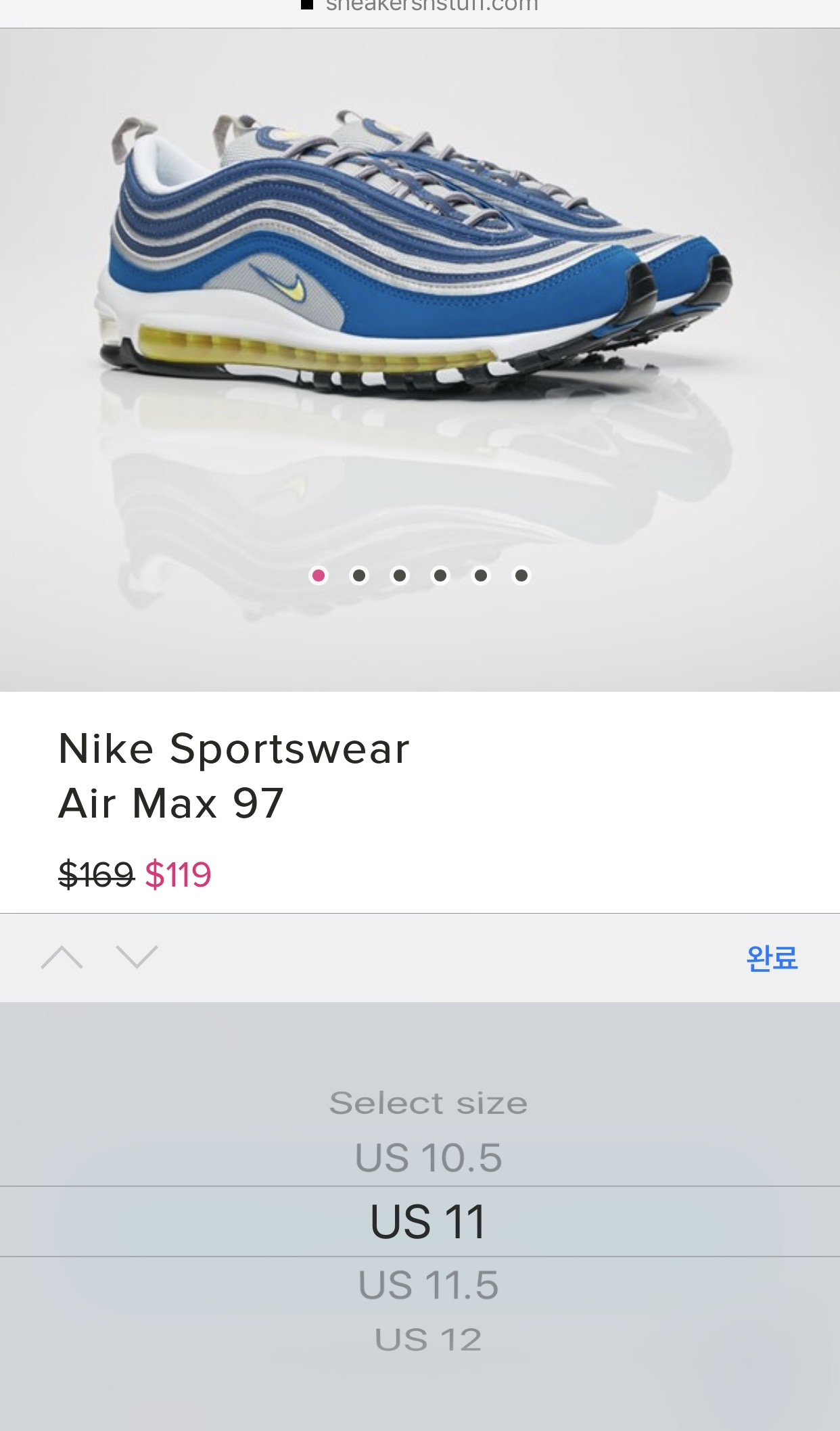Jump to the second image dot
The width and height of the screenshot is (840, 1431).
coord(359,576)
